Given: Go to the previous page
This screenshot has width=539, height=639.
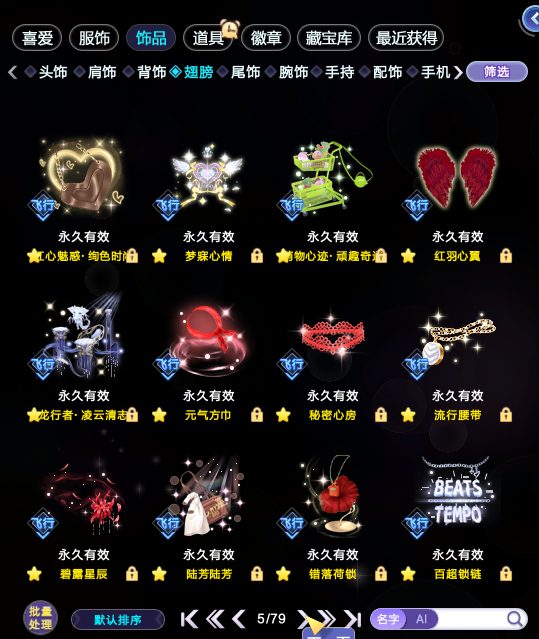Looking at the screenshot, I should click(x=239, y=619).
